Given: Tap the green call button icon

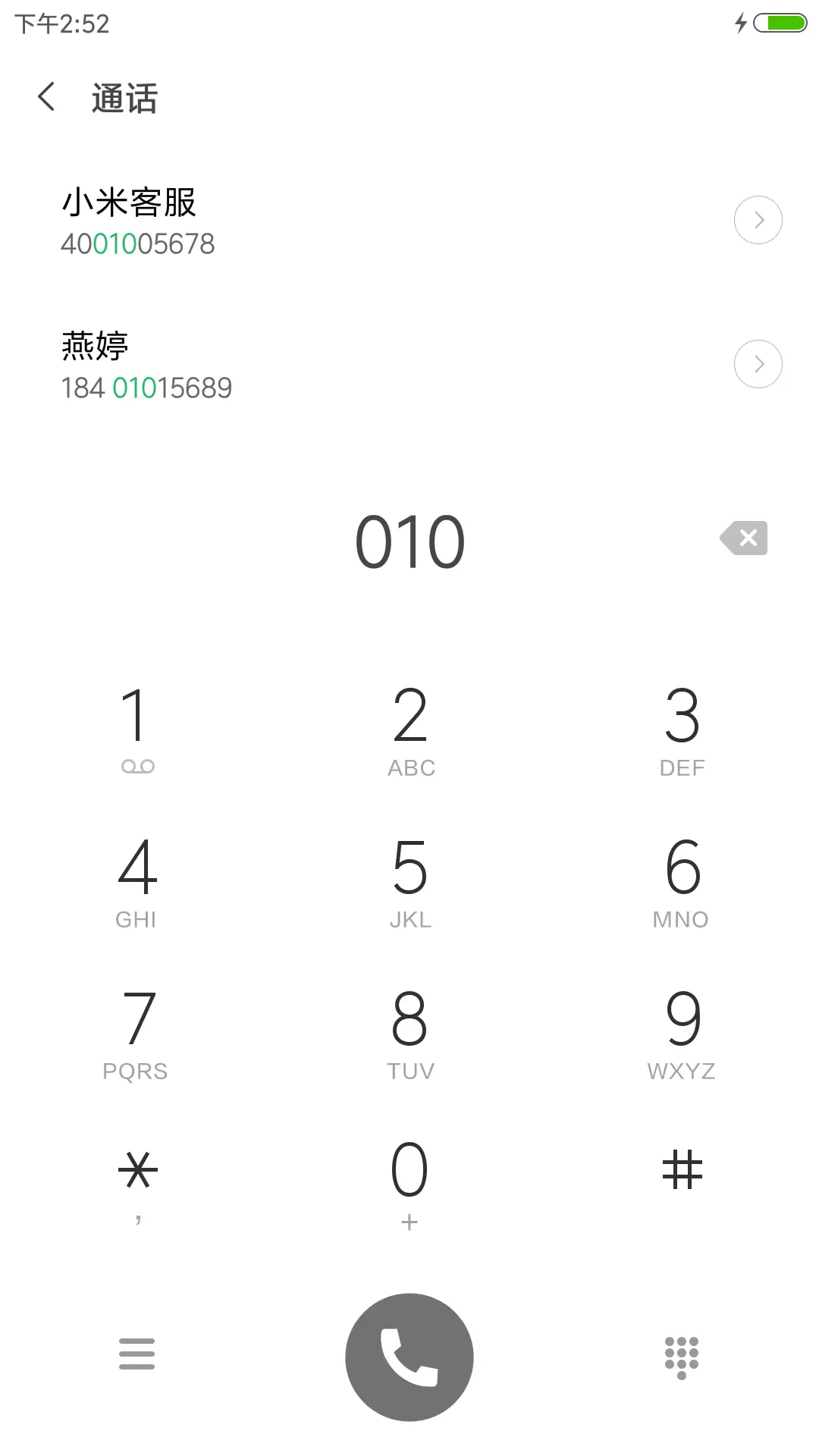Looking at the screenshot, I should click(x=409, y=1357).
